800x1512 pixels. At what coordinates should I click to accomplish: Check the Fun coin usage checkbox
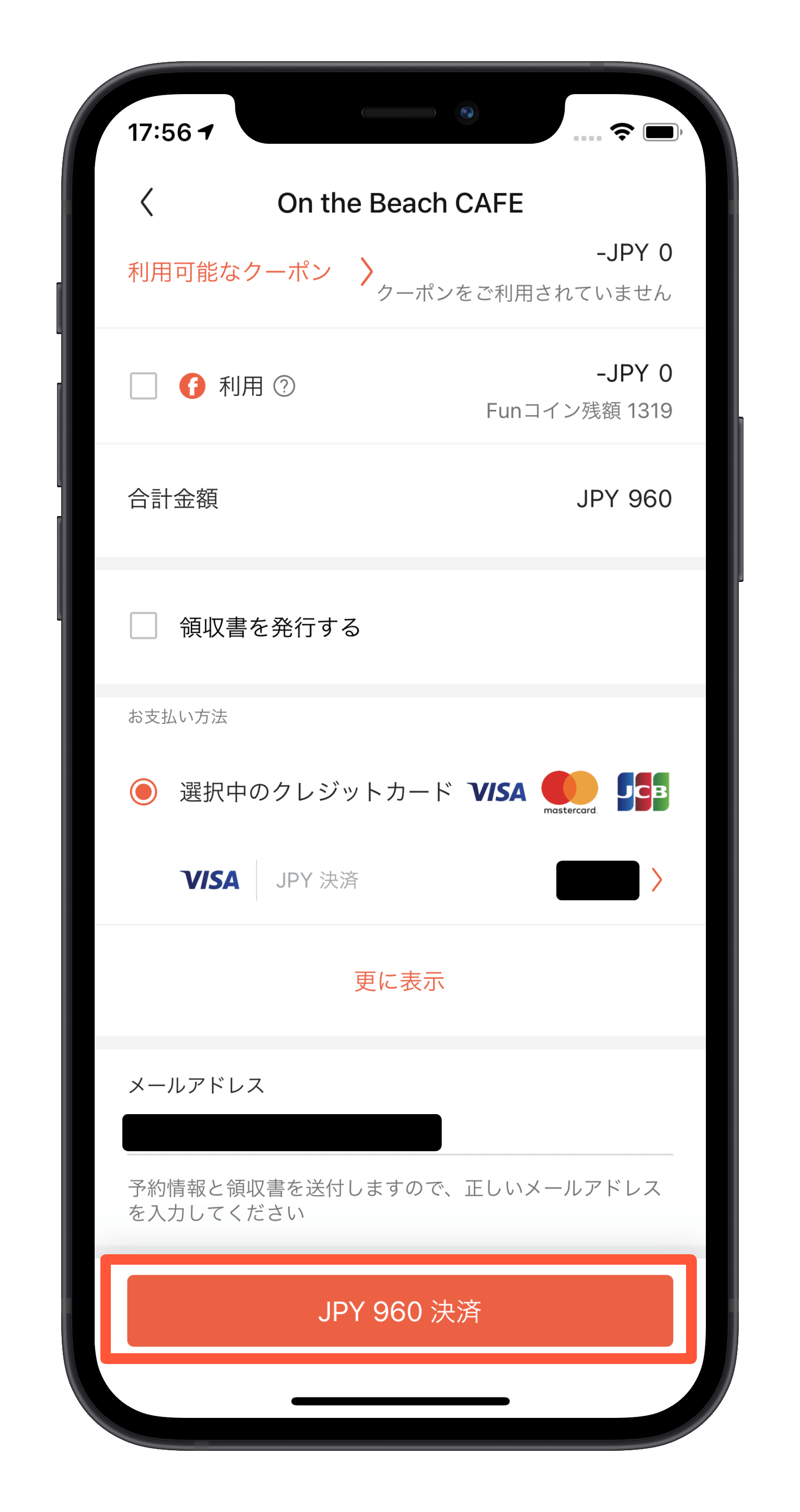143,386
